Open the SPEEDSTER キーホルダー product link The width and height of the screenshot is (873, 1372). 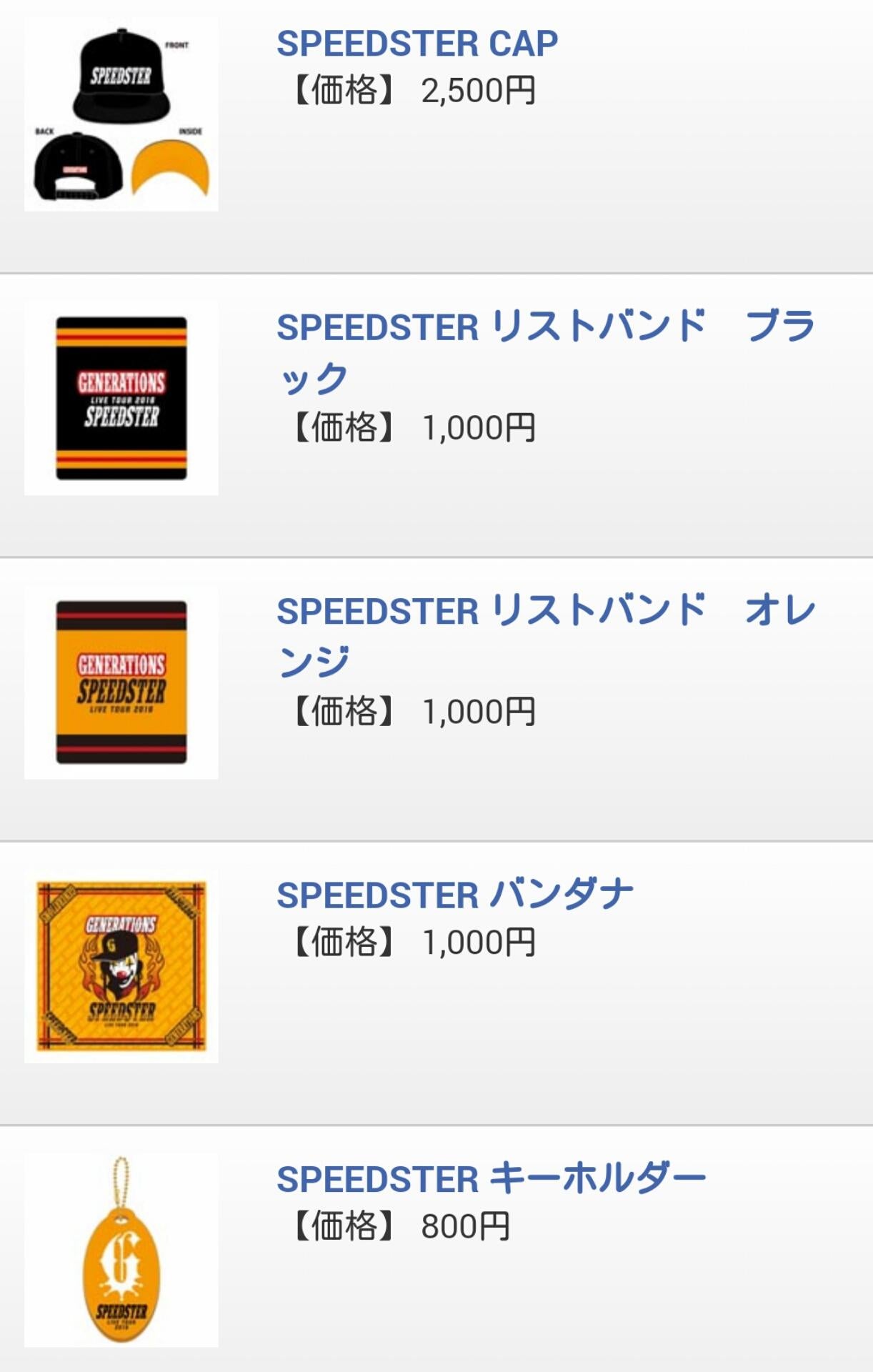[491, 1179]
